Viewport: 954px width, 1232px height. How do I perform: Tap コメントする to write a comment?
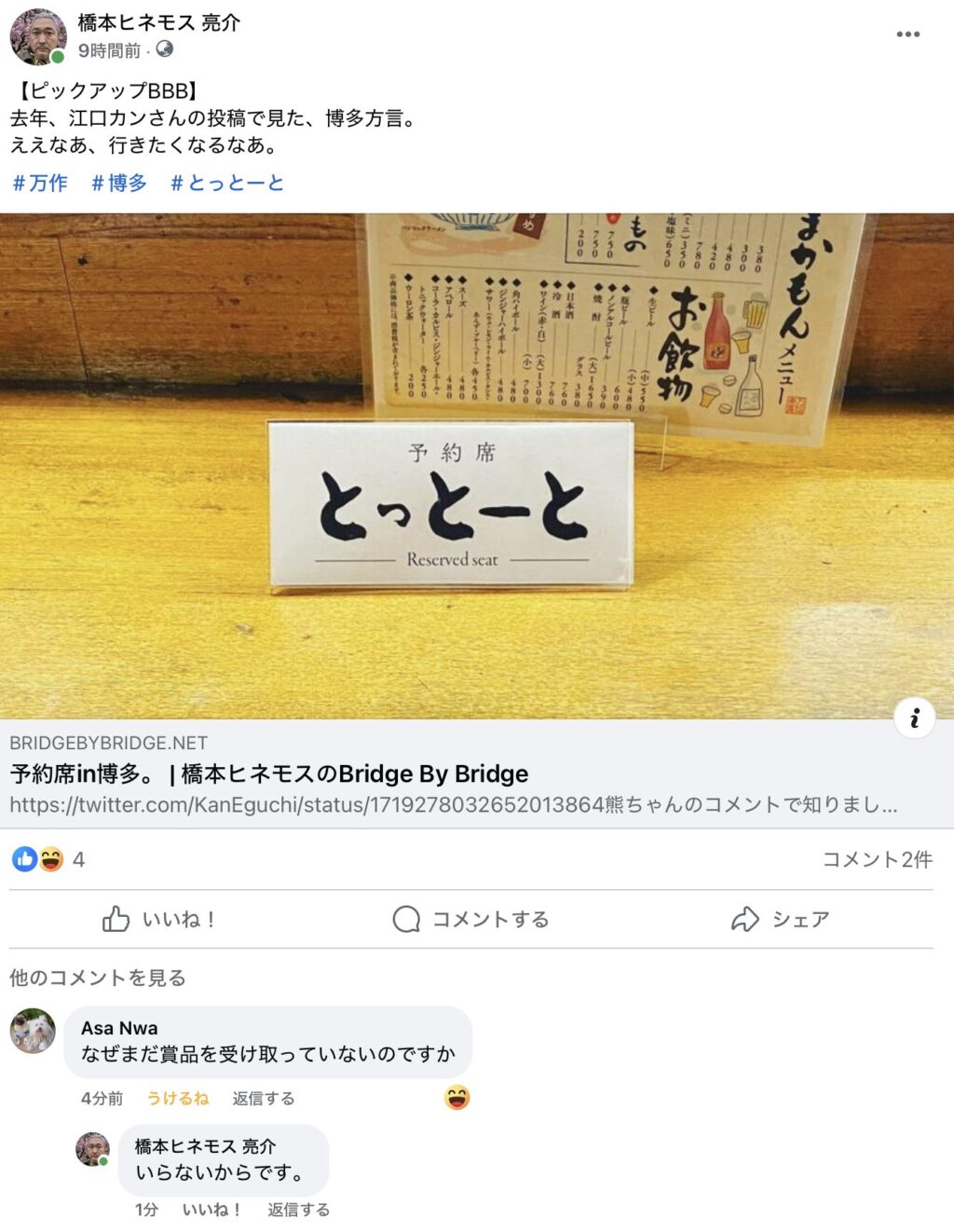[x=471, y=919]
